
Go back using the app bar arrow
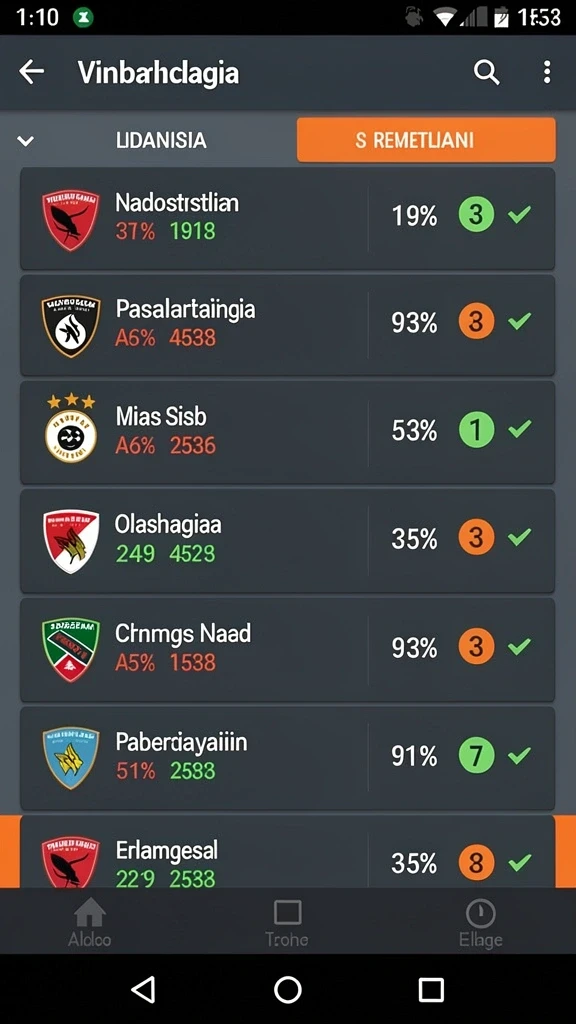pos(31,72)
